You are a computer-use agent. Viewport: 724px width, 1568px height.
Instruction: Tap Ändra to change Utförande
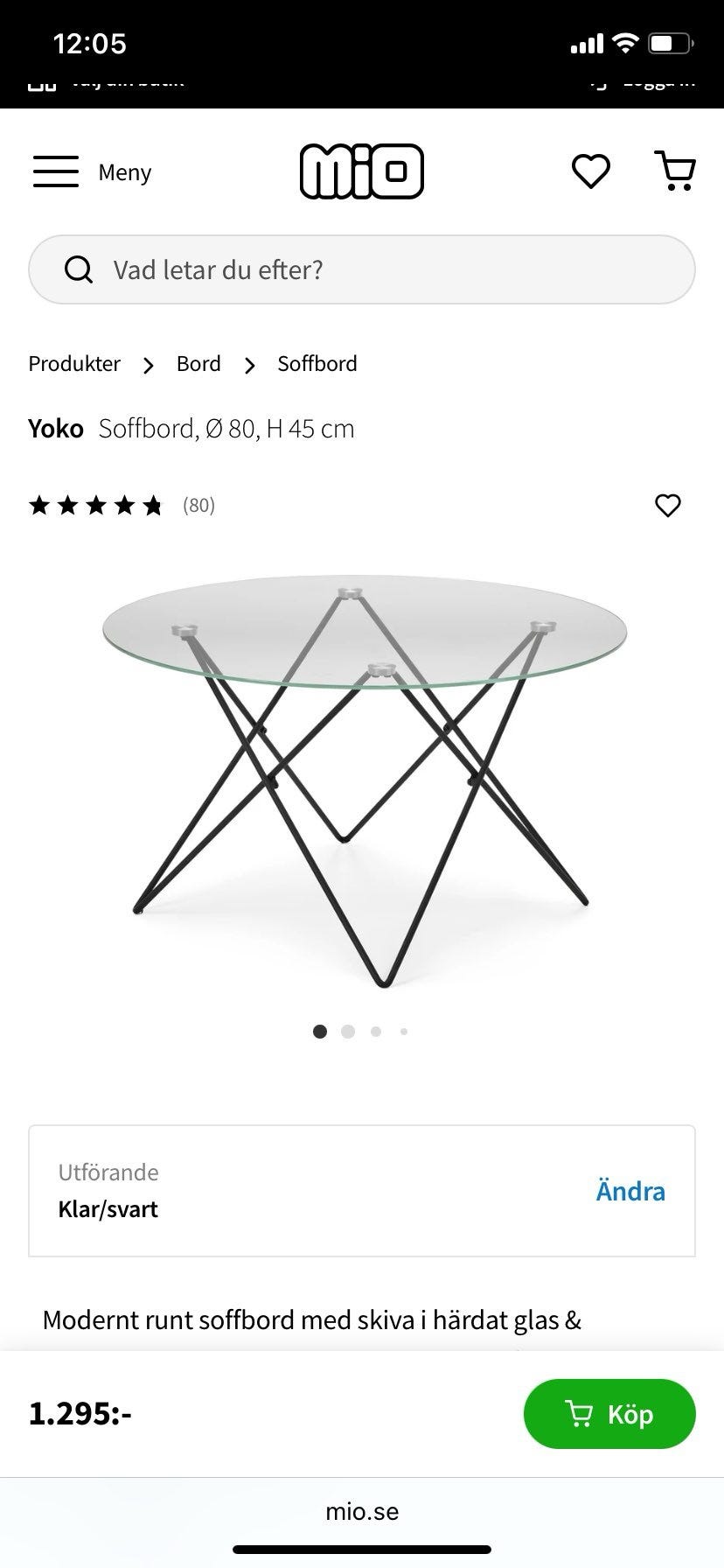pyautogui.click(x=630, y=1191)
